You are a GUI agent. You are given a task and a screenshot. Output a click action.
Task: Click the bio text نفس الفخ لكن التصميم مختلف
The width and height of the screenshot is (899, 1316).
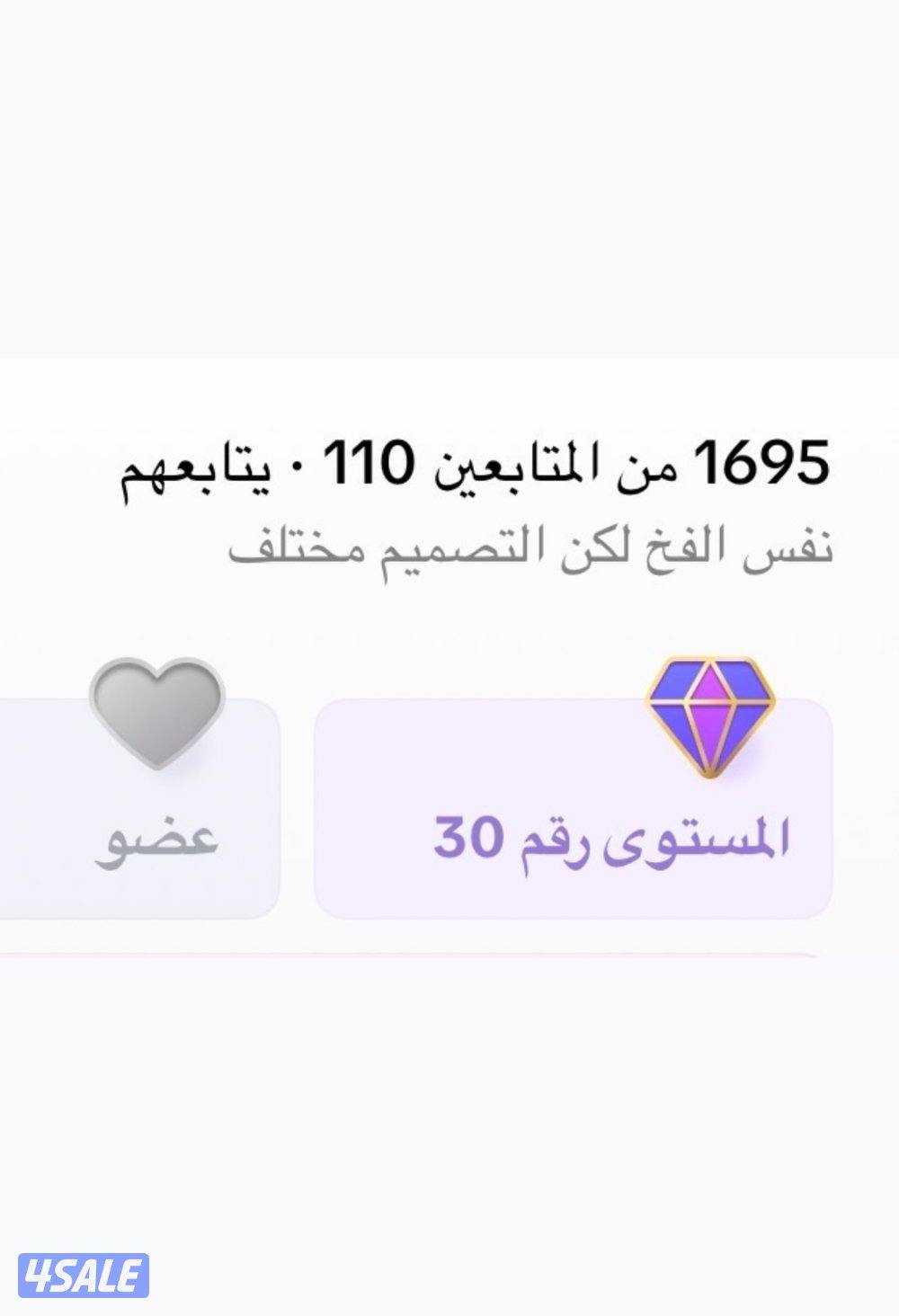[x=530, y=550]
